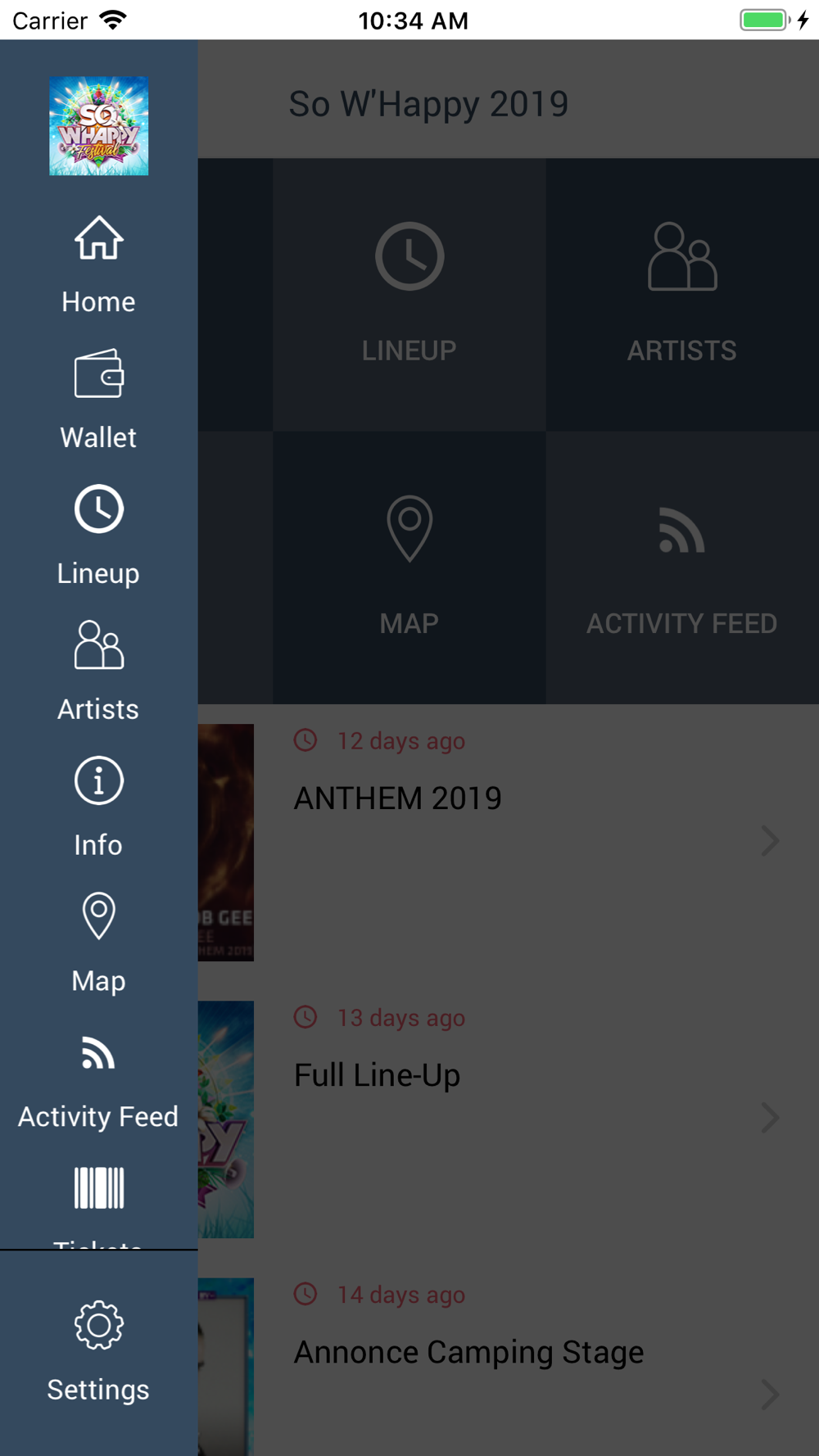819x1456 pixels.
Task: Open Settings in the drawer
Action: pos(98,1353)
